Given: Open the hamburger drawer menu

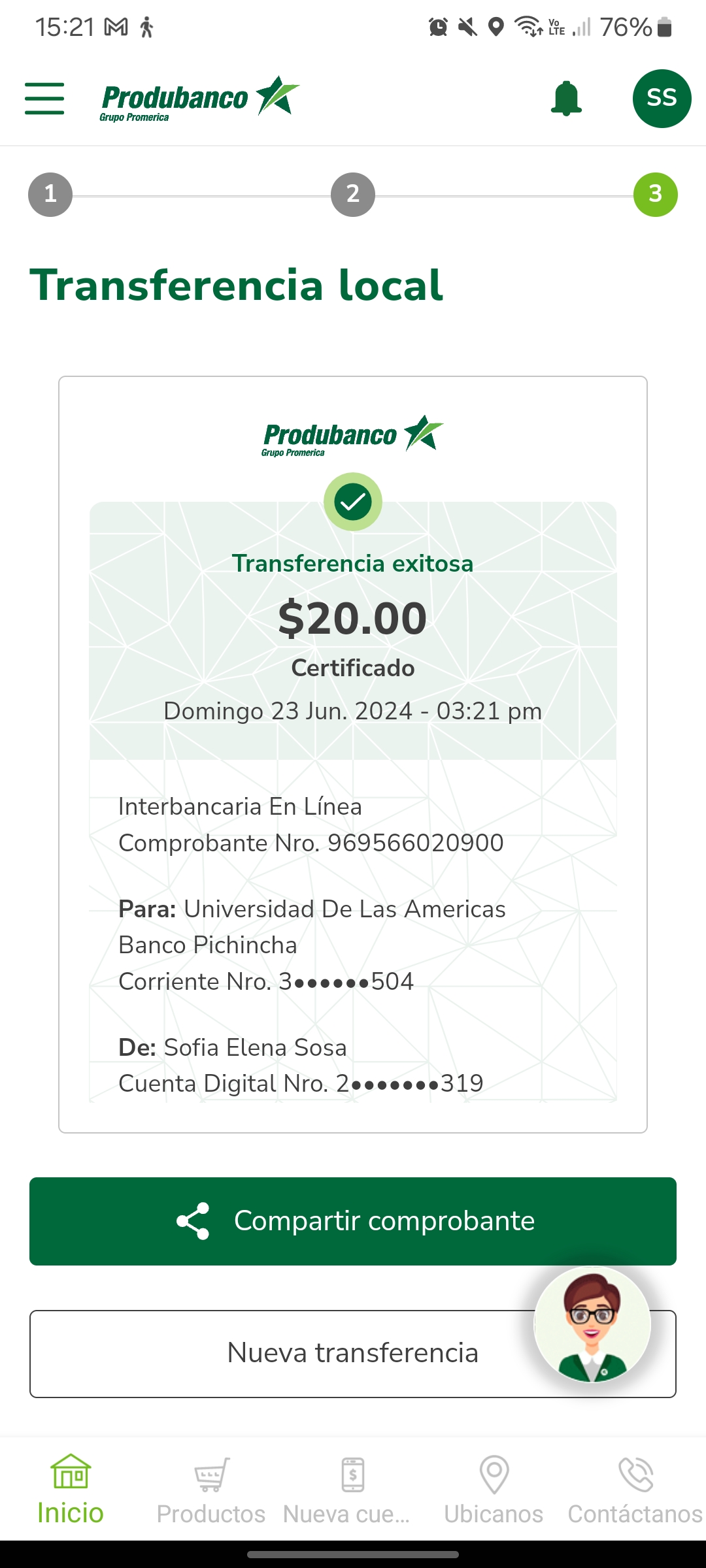Looking at the screenshot, I should (x=44, y=99).
